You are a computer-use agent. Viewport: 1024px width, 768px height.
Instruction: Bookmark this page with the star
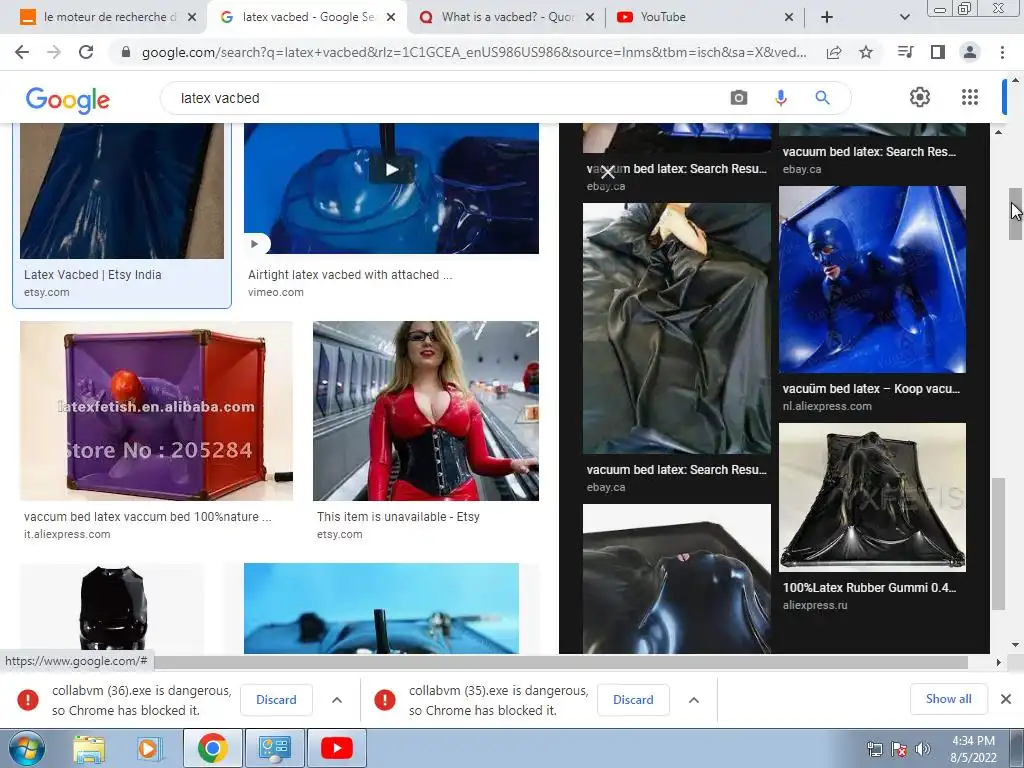pos(866,52)
